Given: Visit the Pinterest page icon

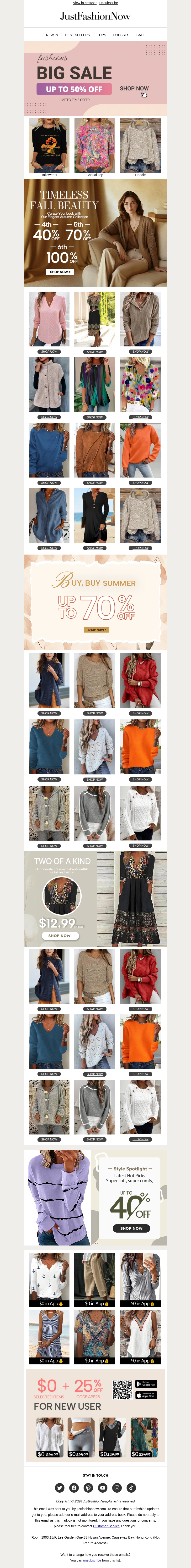Looking at the screenshot, I should click(x=88, y=1488).
